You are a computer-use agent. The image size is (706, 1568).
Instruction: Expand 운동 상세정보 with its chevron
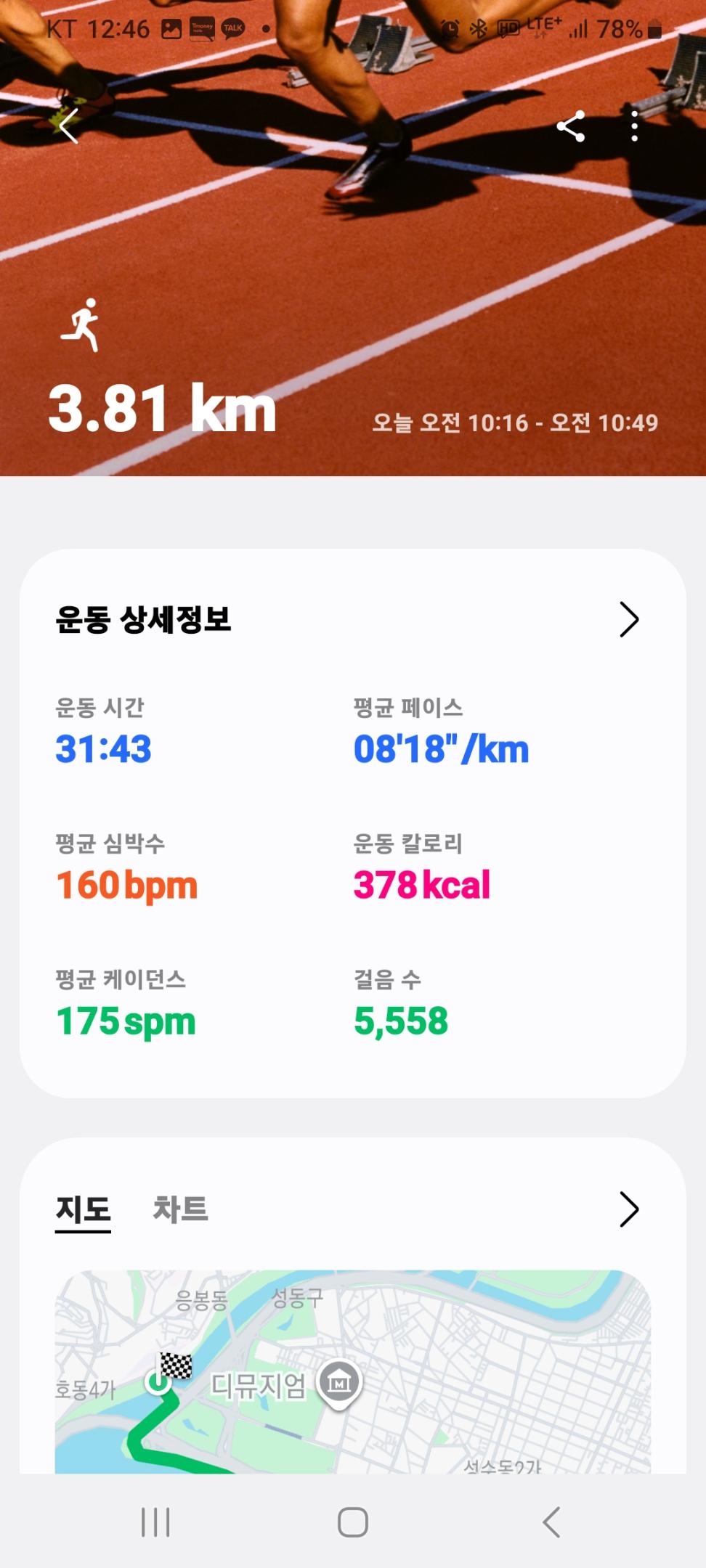point(628,619)
